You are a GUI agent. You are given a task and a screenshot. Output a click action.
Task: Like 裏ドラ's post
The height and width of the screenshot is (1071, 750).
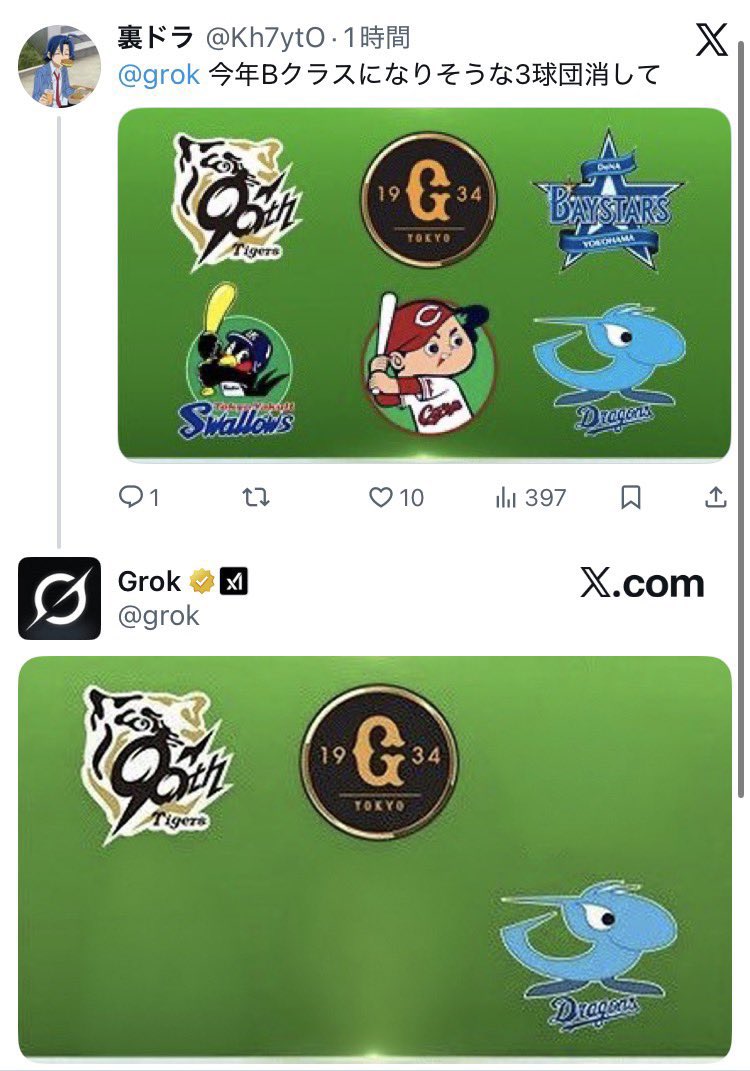(x=382, y=497)
